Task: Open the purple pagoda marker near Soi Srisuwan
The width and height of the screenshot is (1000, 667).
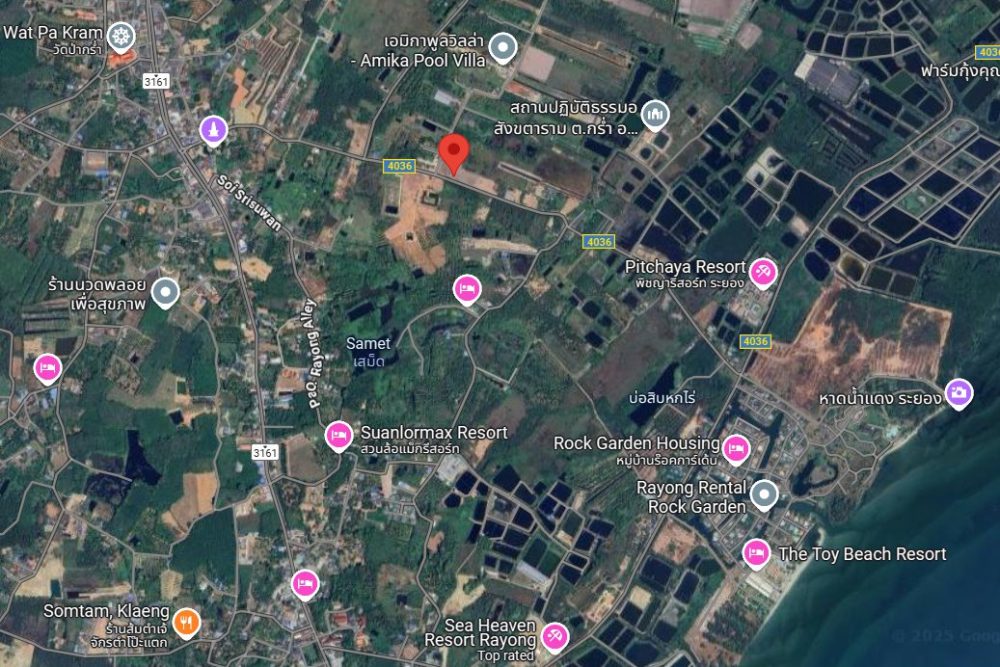Action: pyautogui.click(x=213, y=130)
